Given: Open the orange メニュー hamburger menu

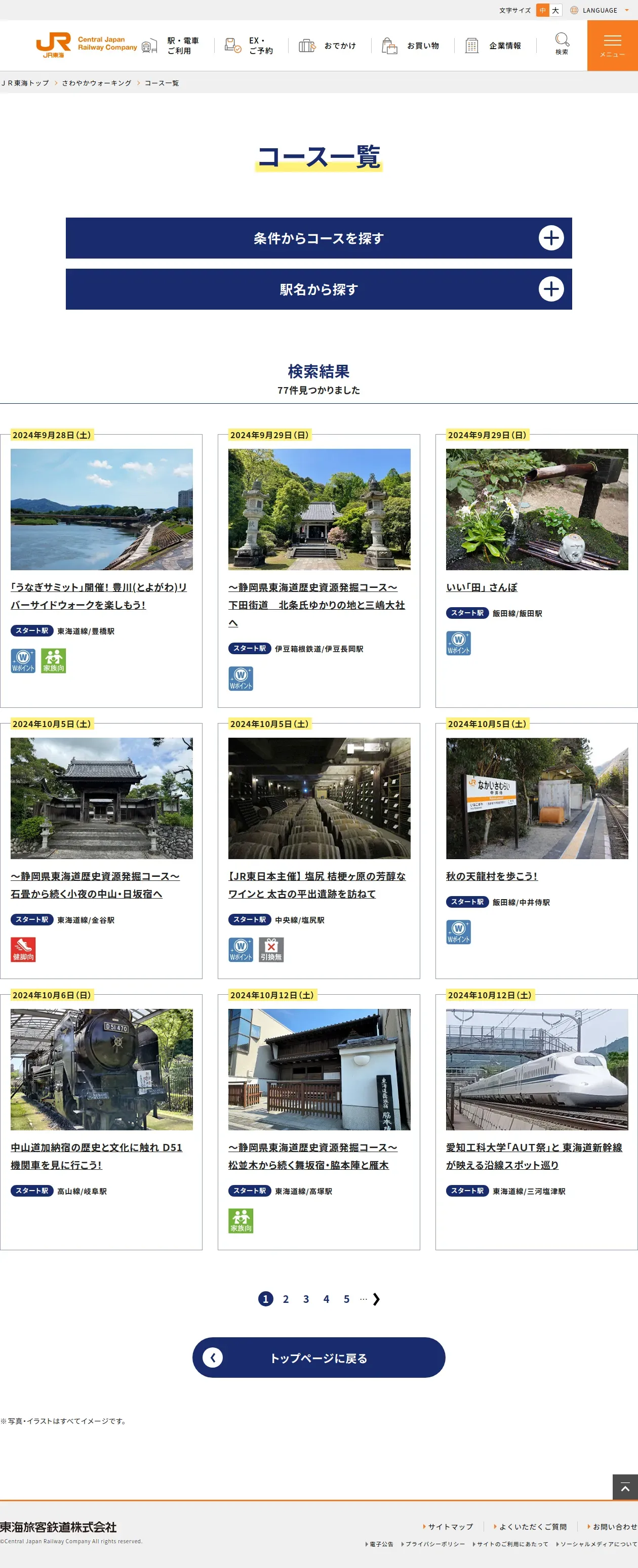Looking at the screenshot, I should pyautogui.click(x=612, y=46).
